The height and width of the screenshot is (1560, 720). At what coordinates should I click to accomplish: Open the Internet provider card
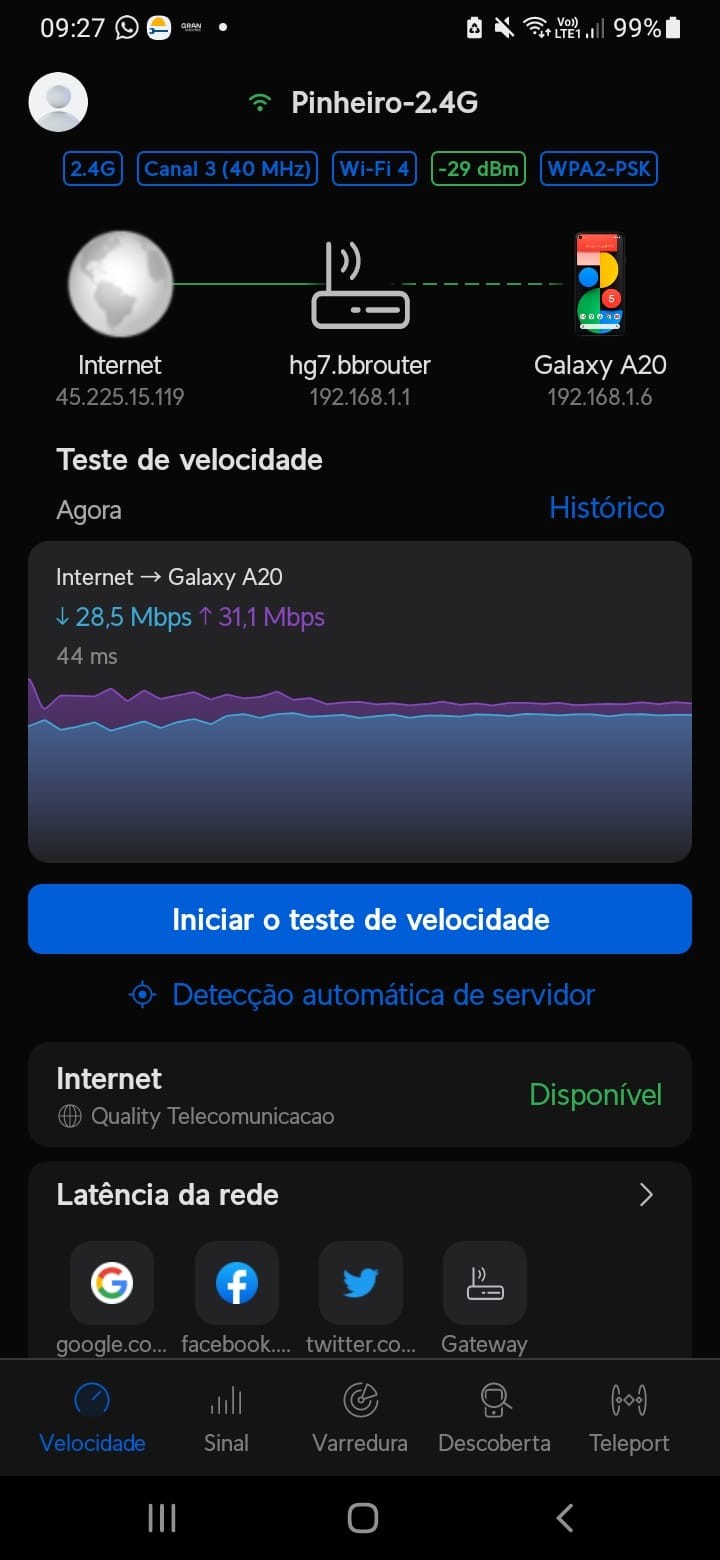360,1095
